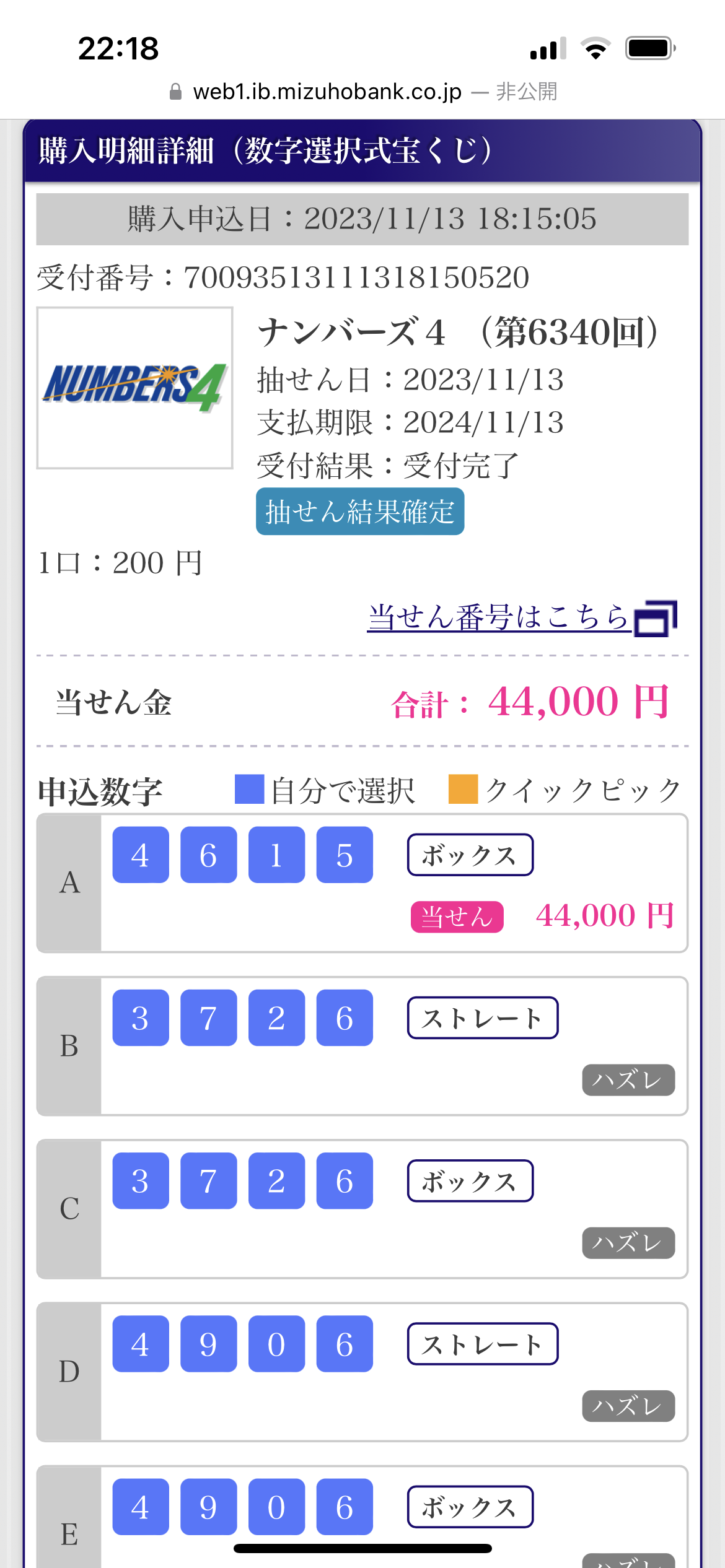Screen dimensions: 725x1568
Task: Tap the web1.ib.mizuhobank.co.jp address bar
Action: 362,92
